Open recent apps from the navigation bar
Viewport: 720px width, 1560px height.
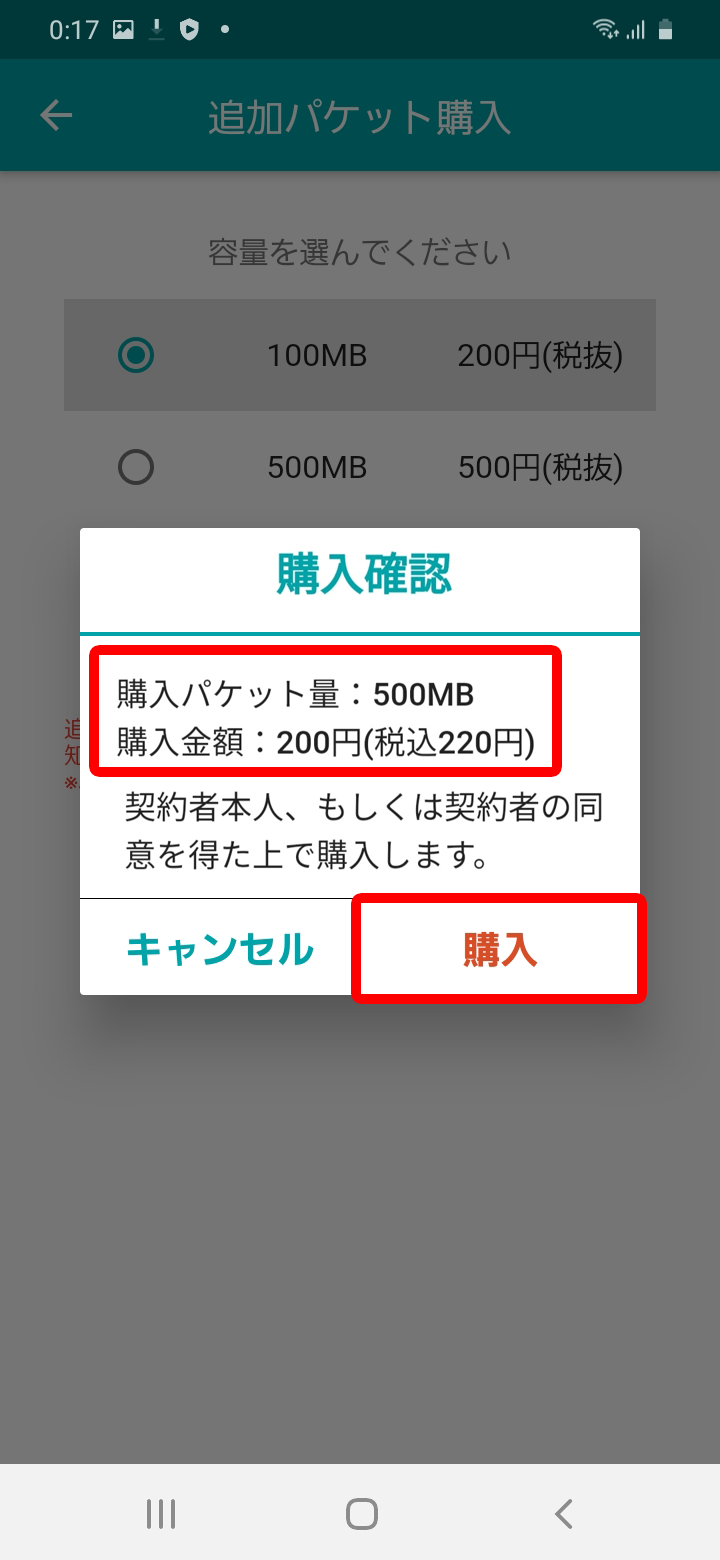161,1514
